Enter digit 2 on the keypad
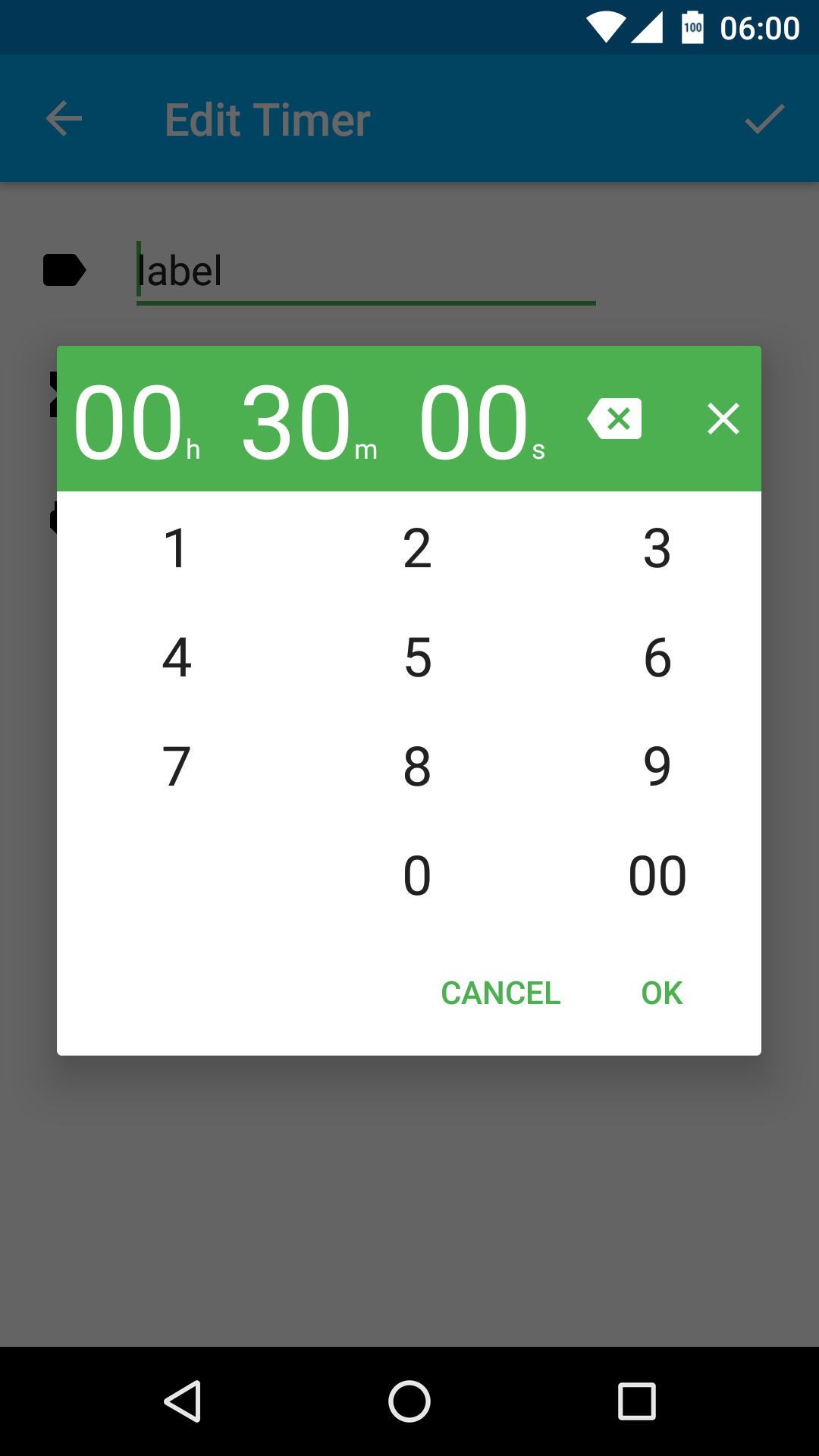The width and height of the screenshot is (819, 1456). coord(416,548)
